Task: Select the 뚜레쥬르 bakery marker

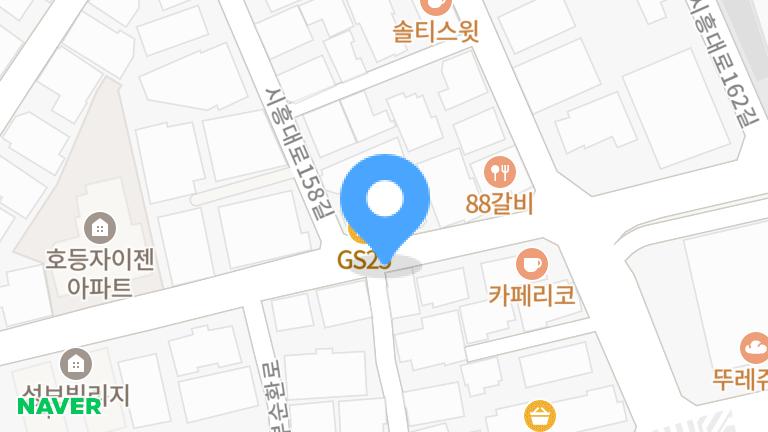Action: (752, 348)
